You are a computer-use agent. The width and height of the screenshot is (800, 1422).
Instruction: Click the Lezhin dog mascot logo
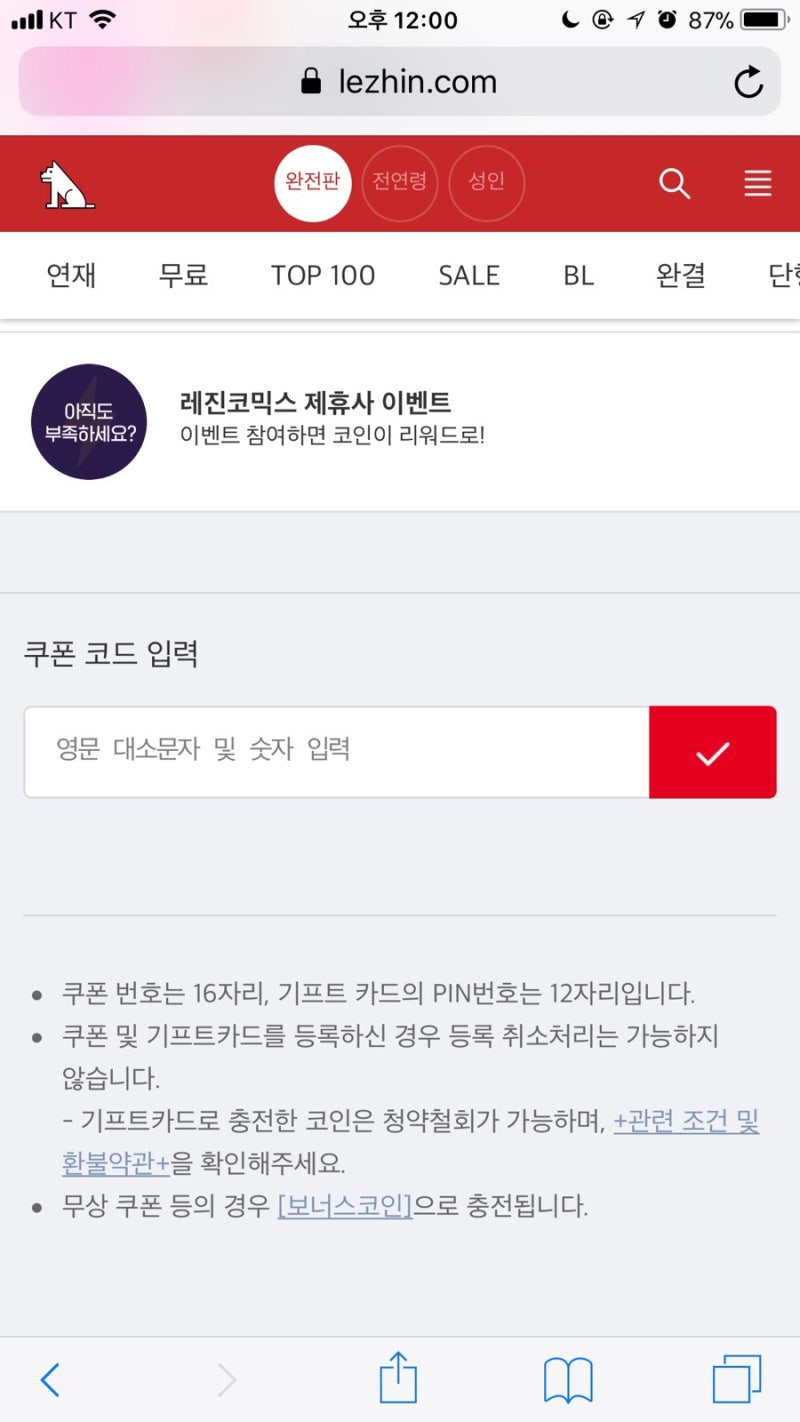[66, 185]
